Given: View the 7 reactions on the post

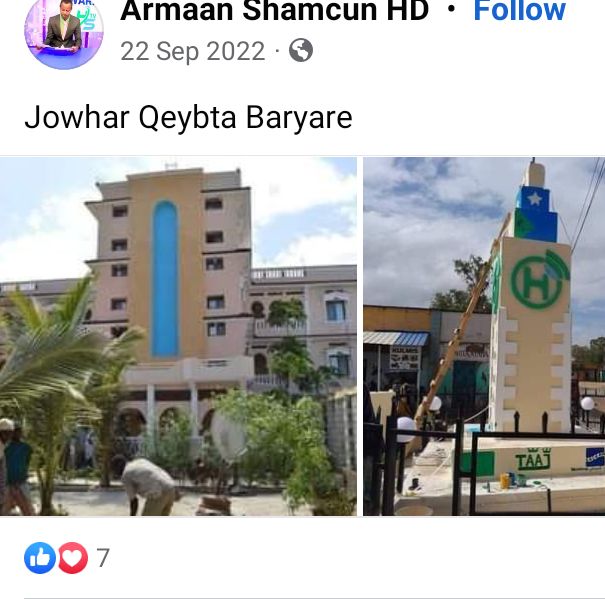Looking at the screenshot, I should click(x=67, y=558).
